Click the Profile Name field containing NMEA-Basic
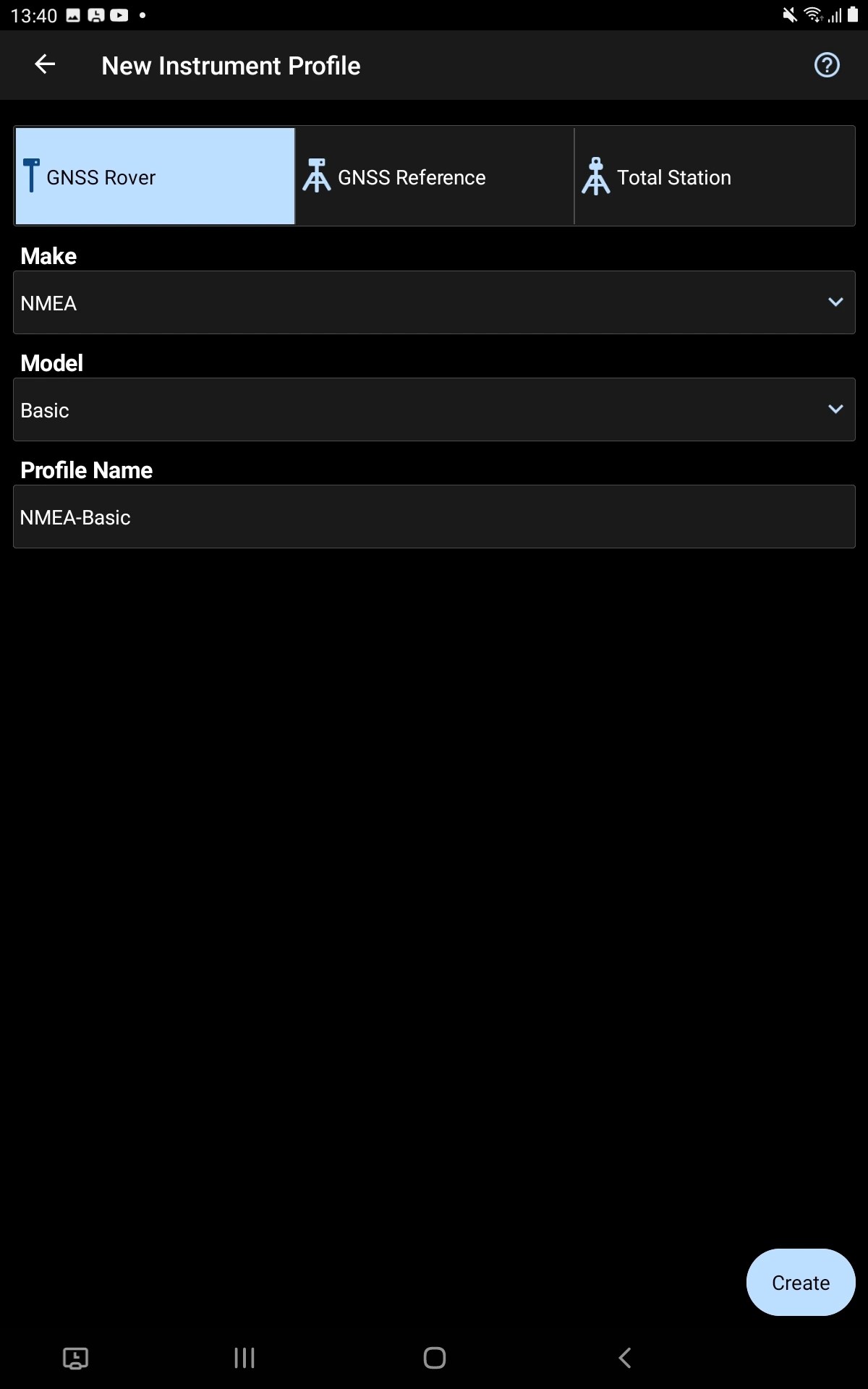 tap(434, 517)
